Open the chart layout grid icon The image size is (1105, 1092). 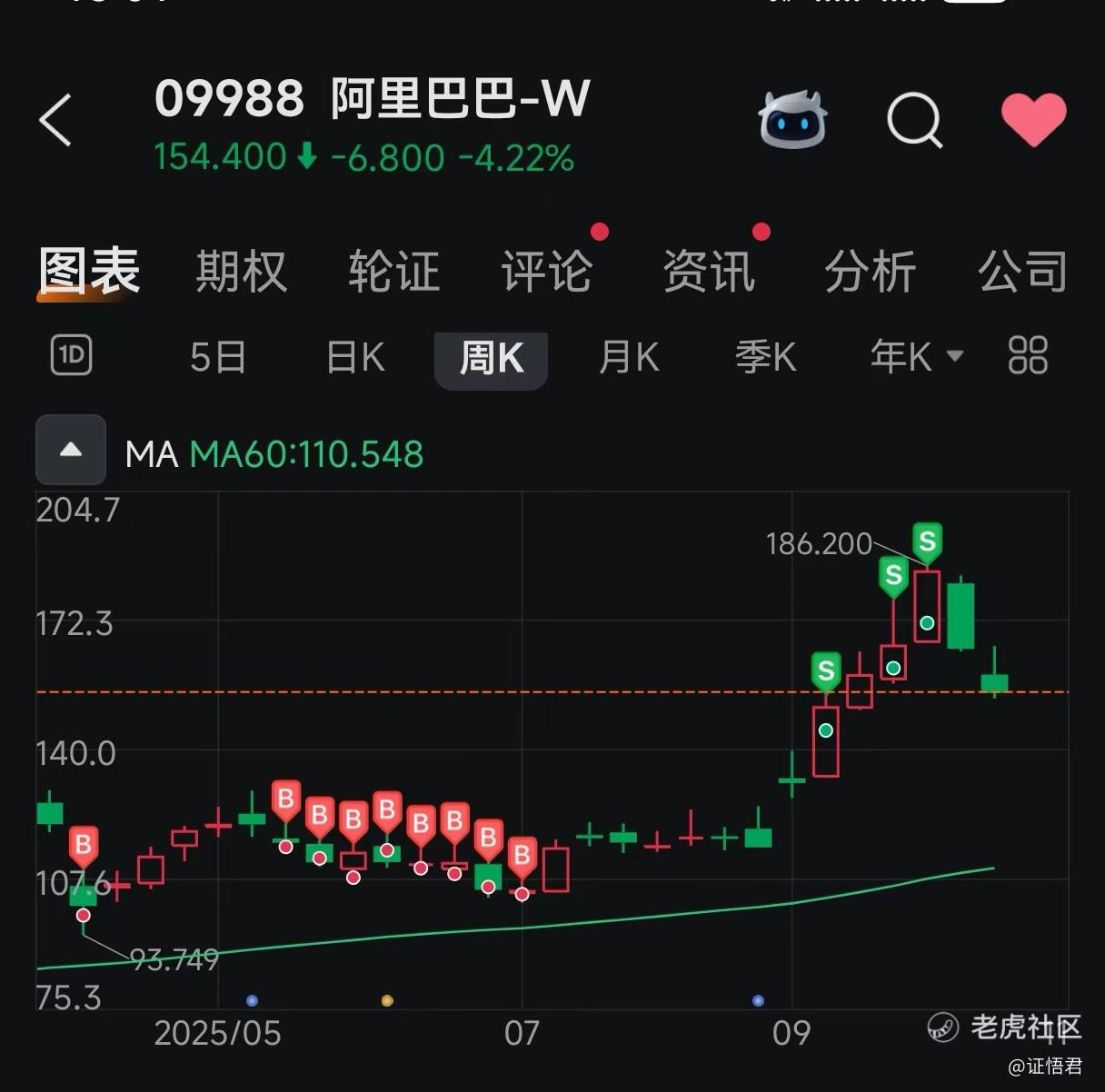tap(1028, 356)
